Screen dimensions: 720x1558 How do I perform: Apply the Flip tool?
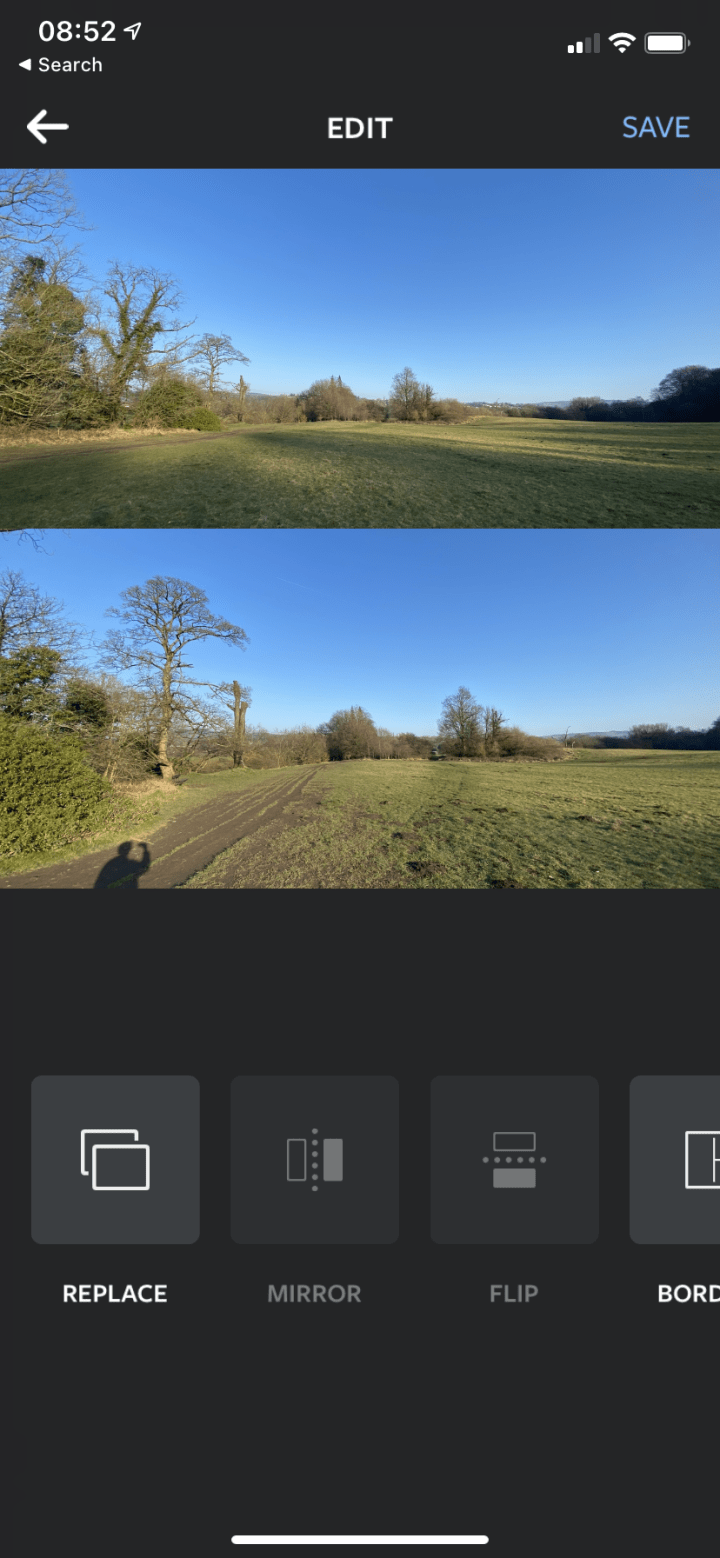pos(514,1159)
